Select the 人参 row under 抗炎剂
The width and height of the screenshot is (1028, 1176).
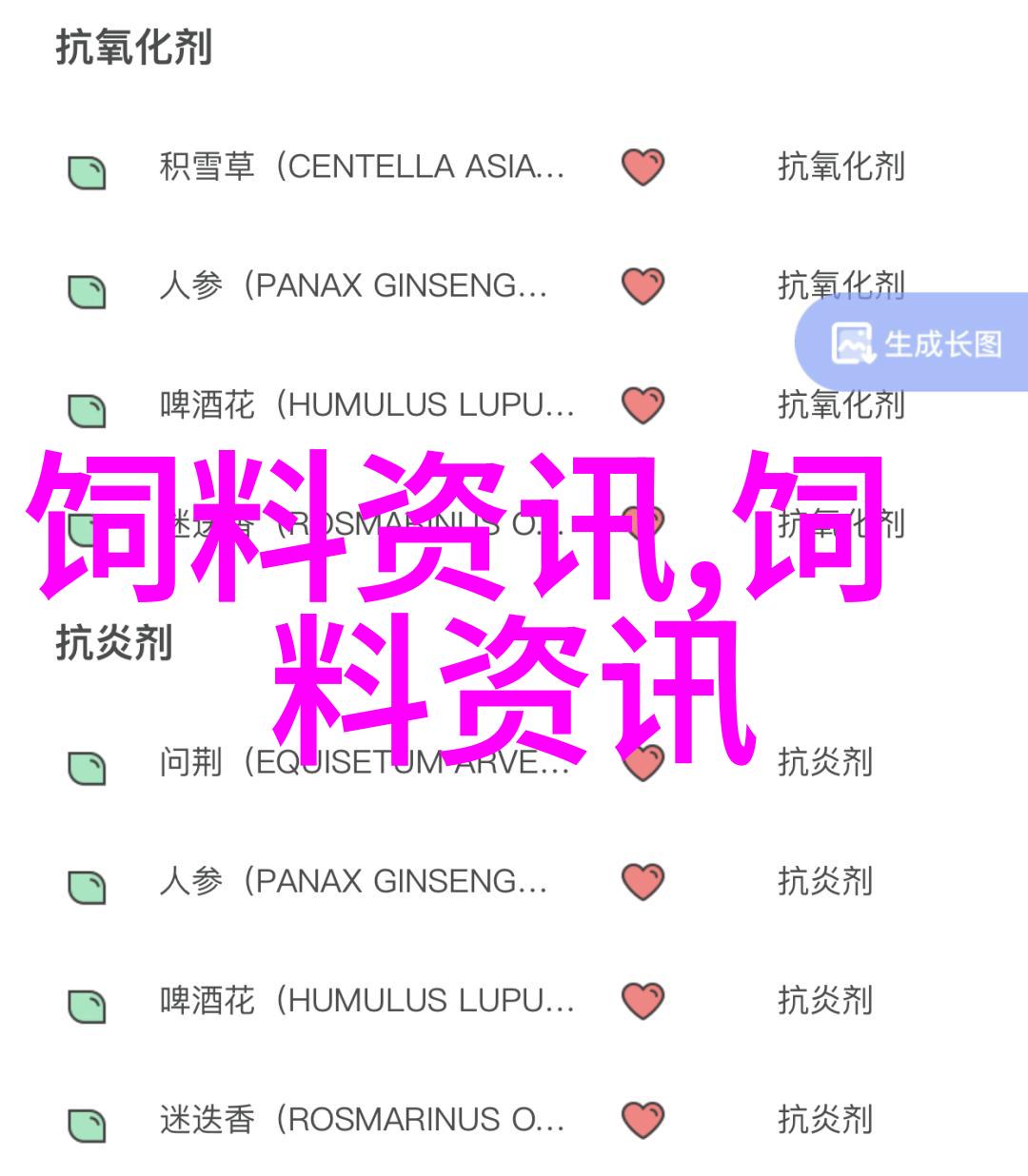(x=353, y=881)
